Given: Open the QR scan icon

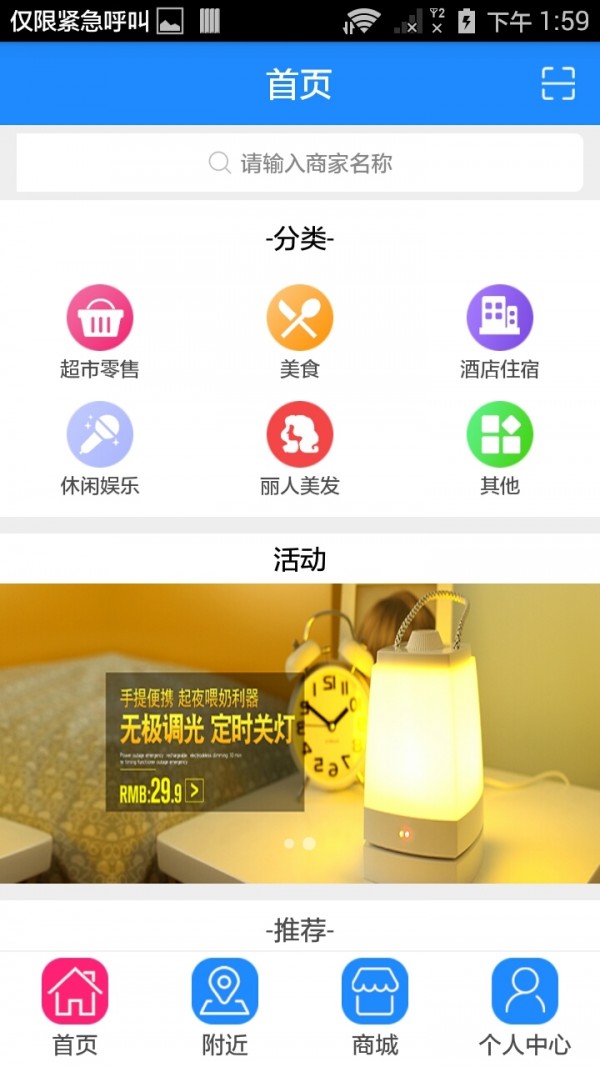Looking at the screenshot, I should pyautogui.click(x=558, y=83).
